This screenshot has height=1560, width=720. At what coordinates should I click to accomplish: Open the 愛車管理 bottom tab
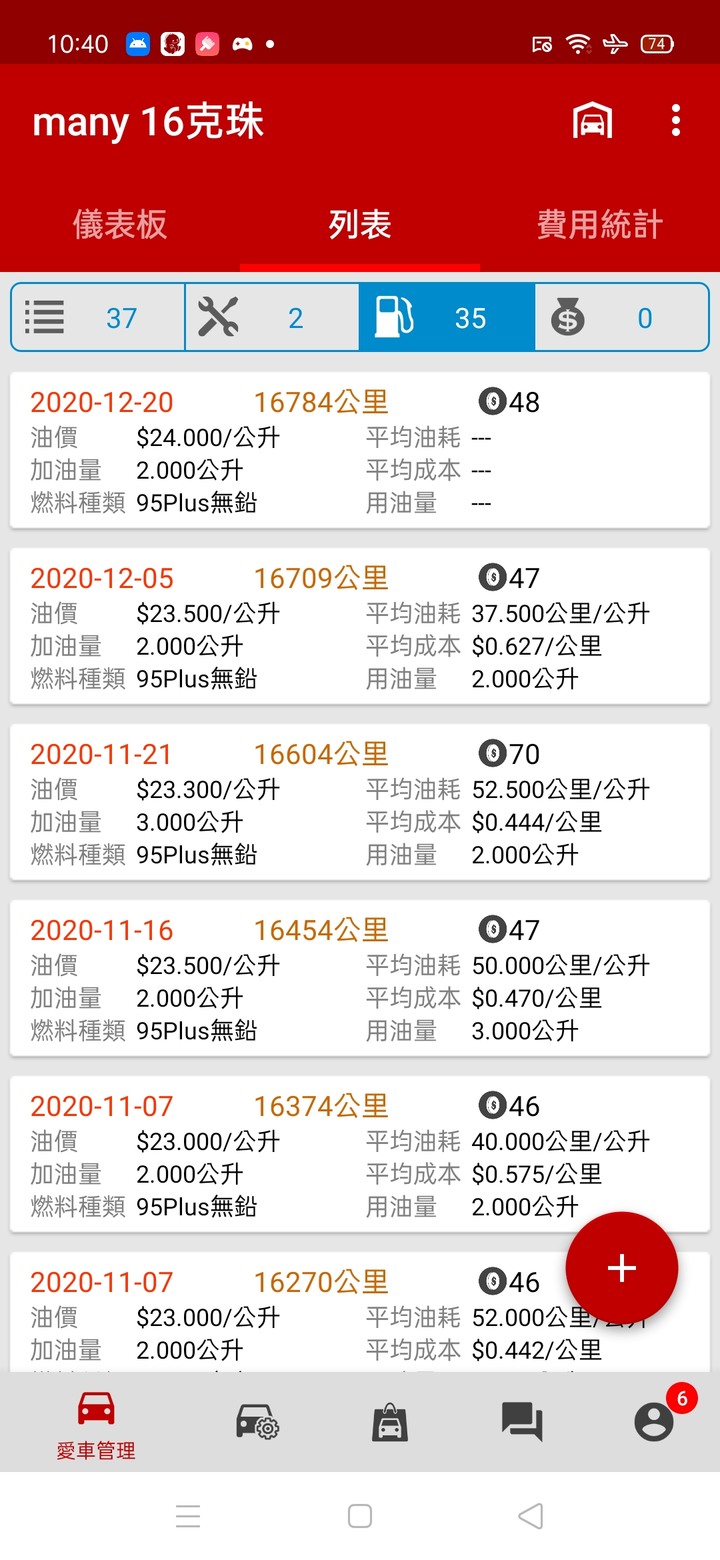tap(96, 1422)
